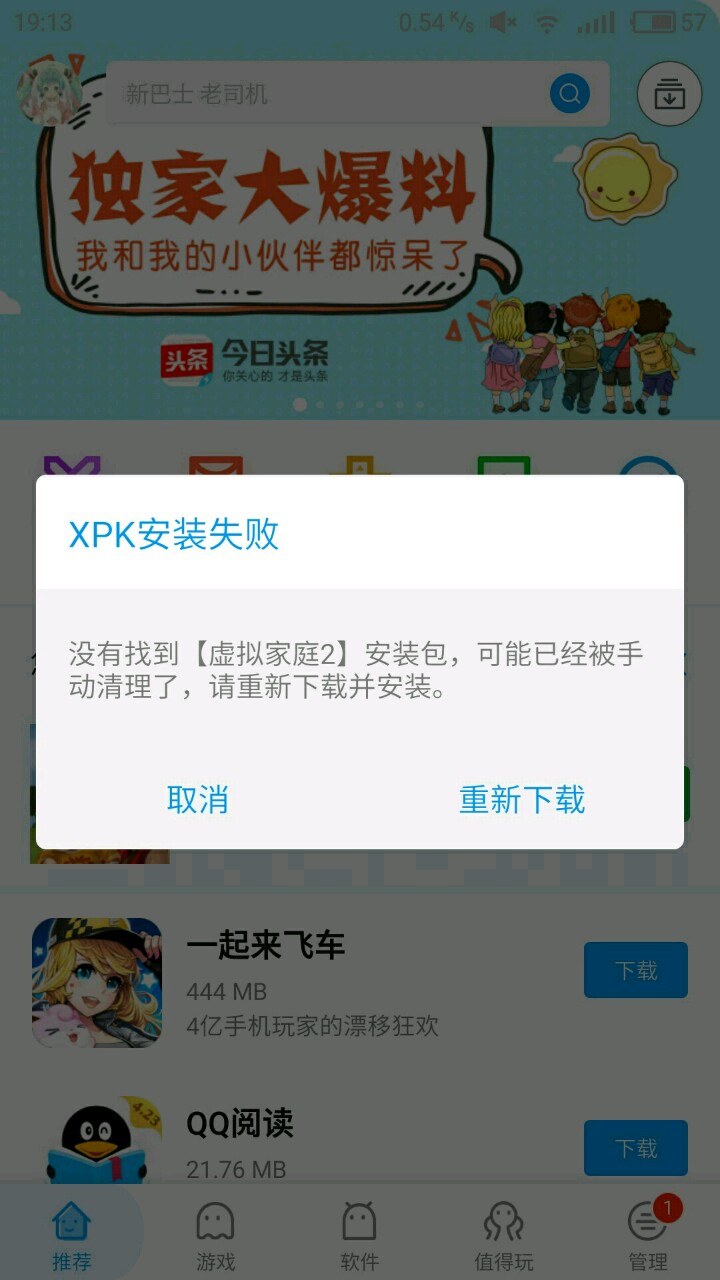Switch to the 管理 tab

[648, 1235]
